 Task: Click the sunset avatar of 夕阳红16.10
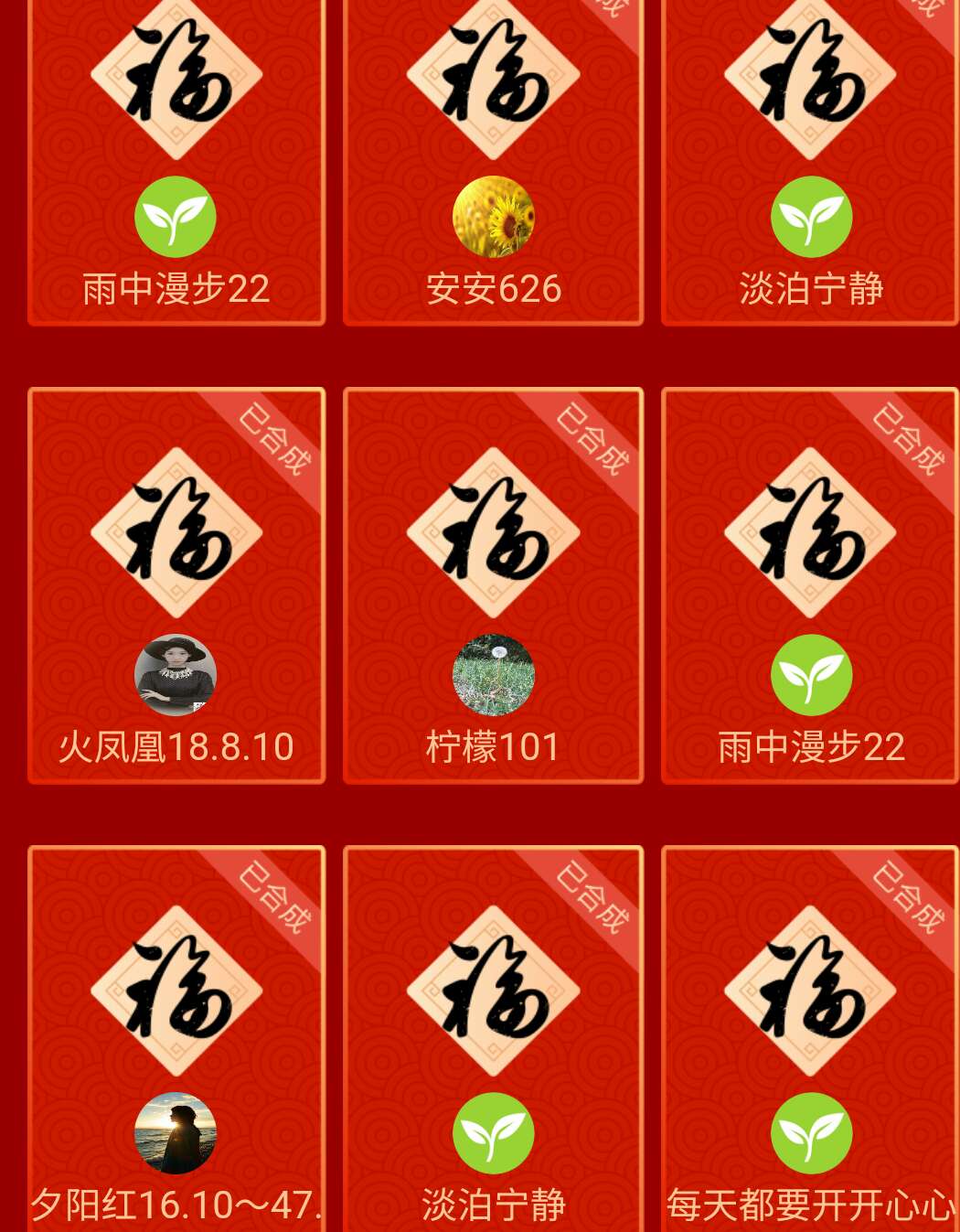[x=176, y=1133]
